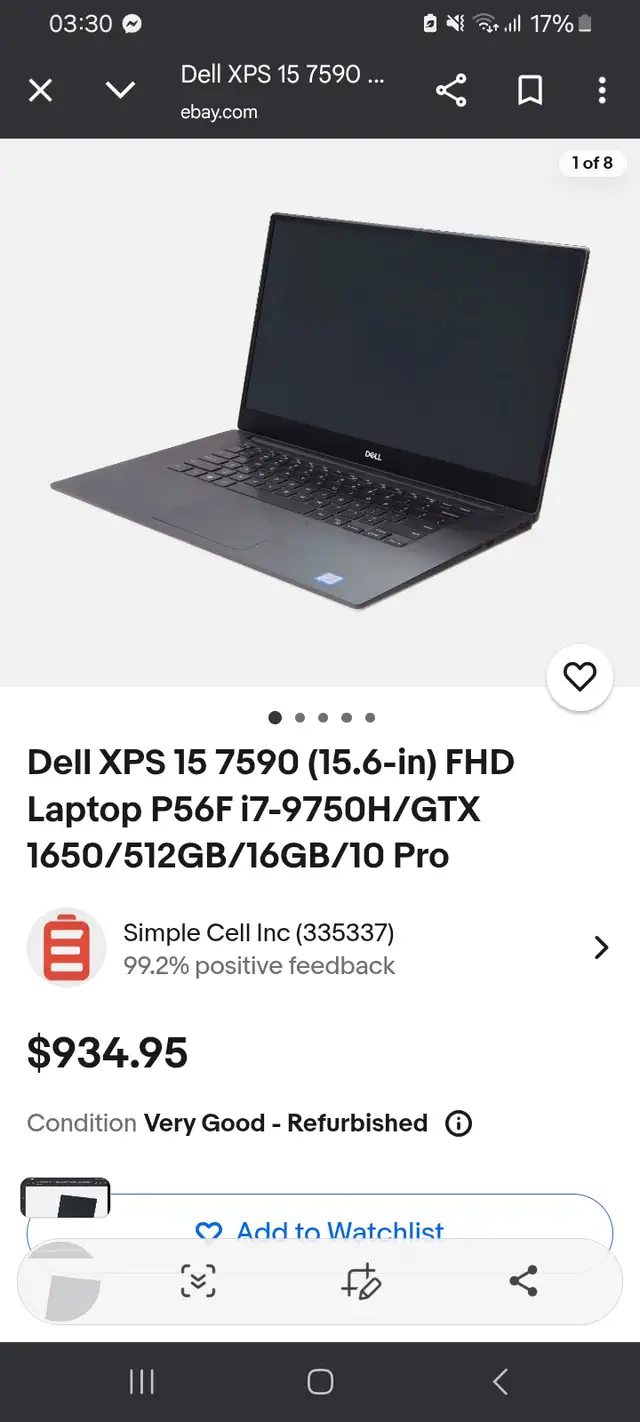The image size is (640, 1422).
Task: Start scroll capture in screenshot toolbar
Action: click(198, 1281)
